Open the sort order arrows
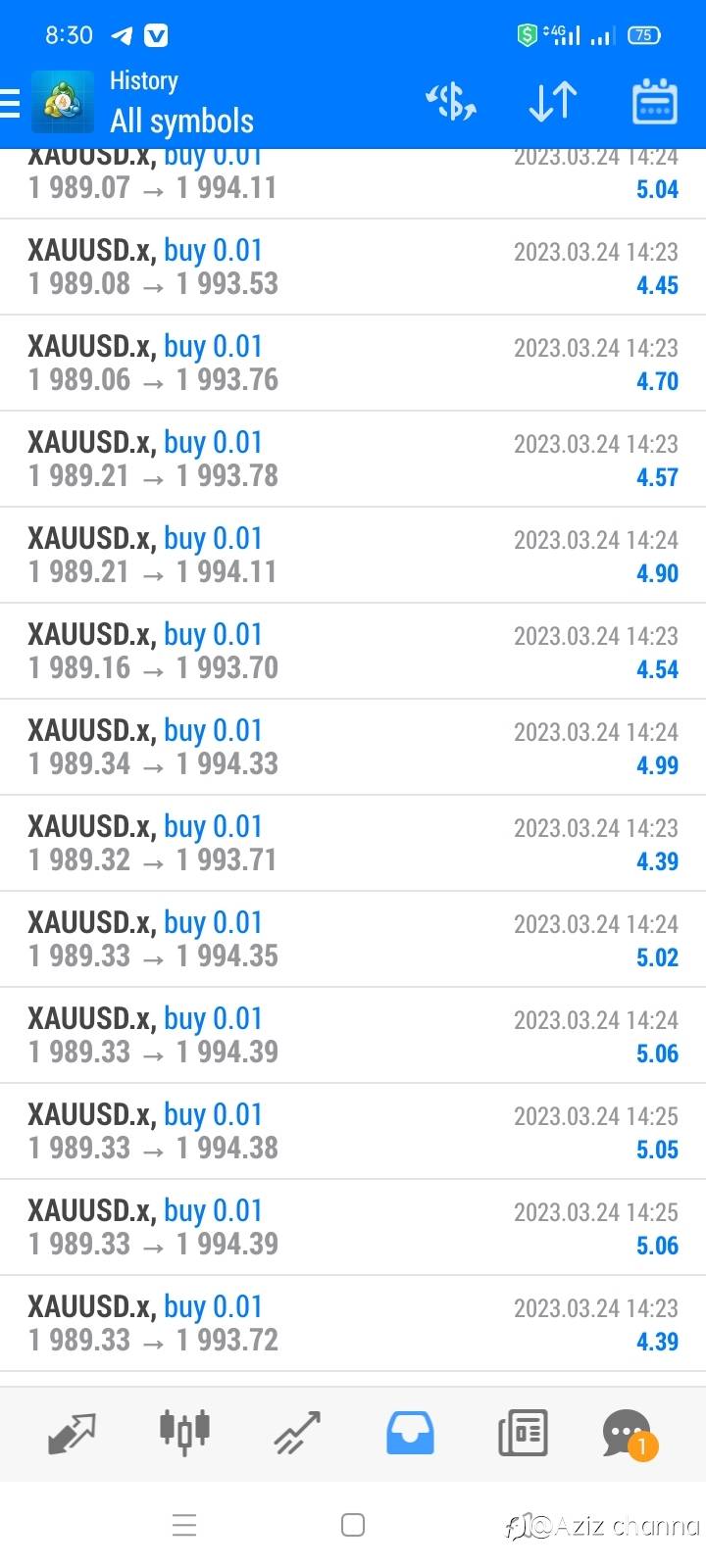Image resolution: width=706 pixels, height=1568 pixels. point(553,101)
